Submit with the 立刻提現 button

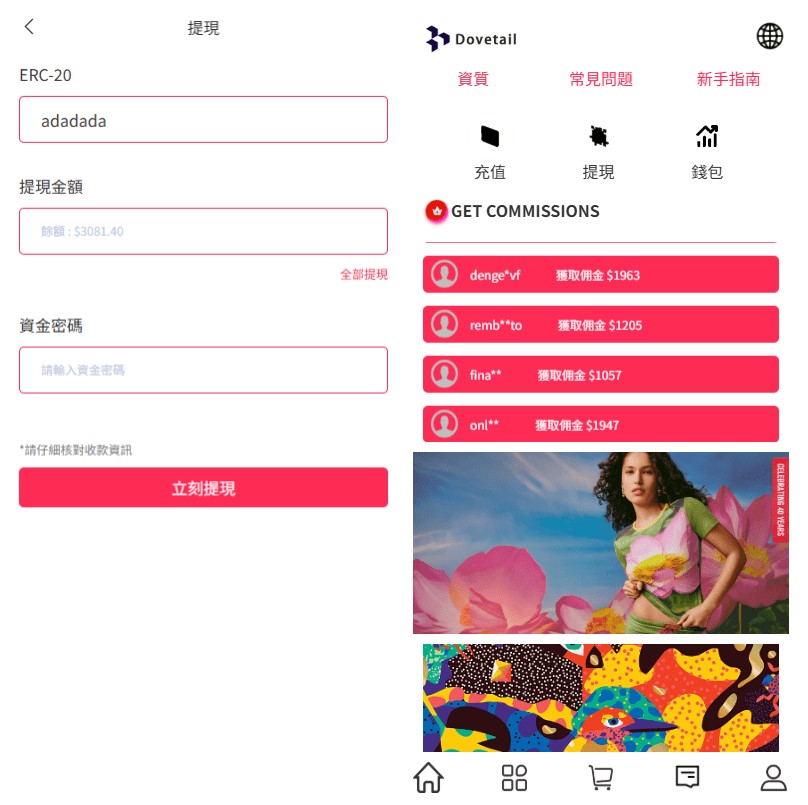click(203, 488)
